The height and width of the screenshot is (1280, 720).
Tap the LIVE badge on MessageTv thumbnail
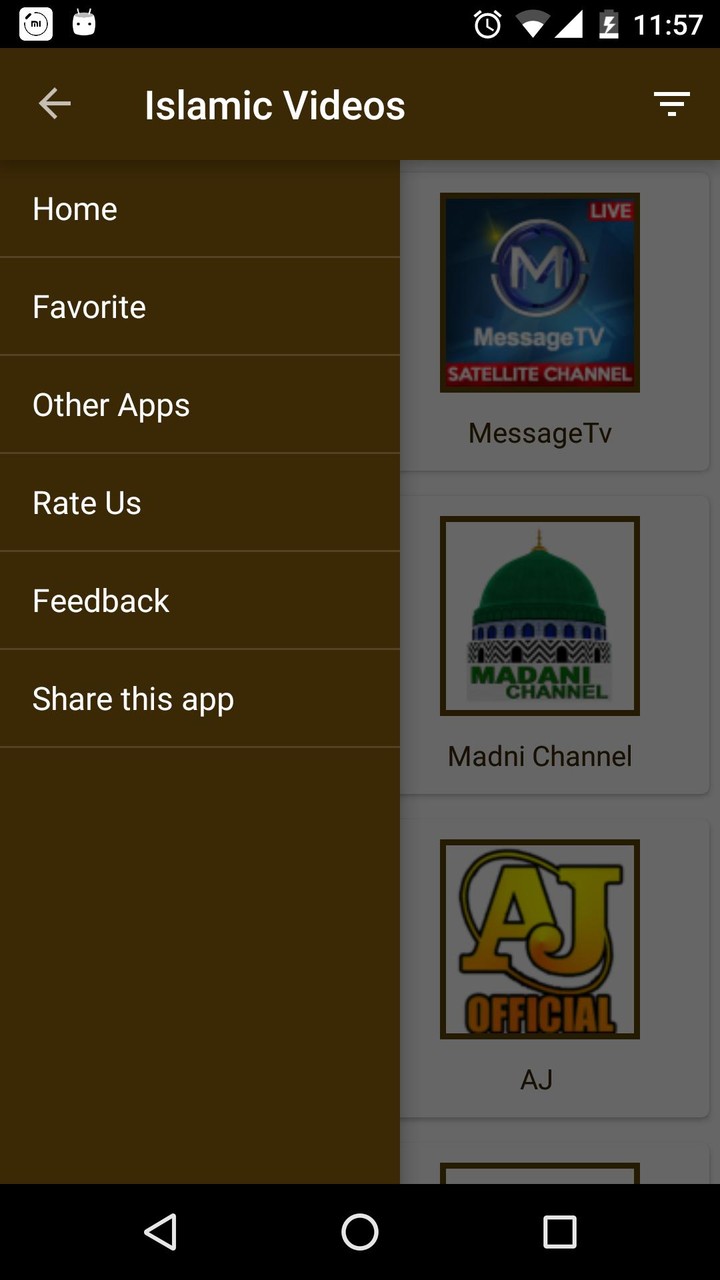coord(609,210)
